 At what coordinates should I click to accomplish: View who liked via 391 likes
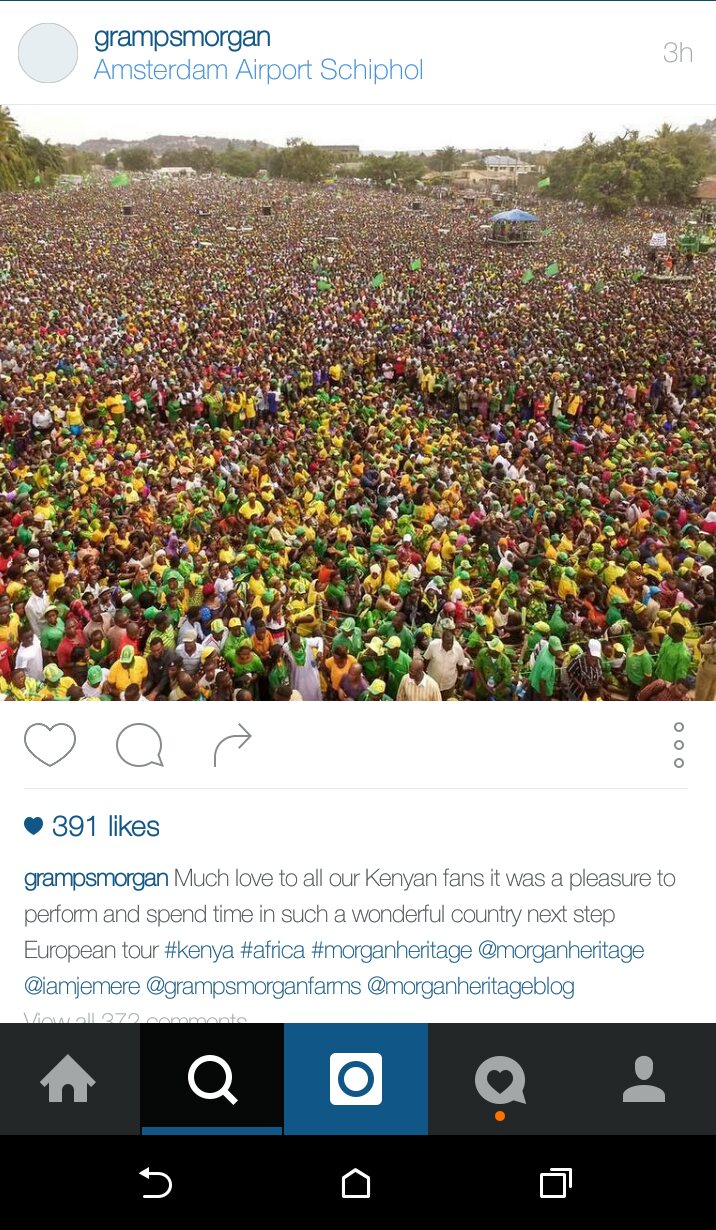(x=92, y=826)
